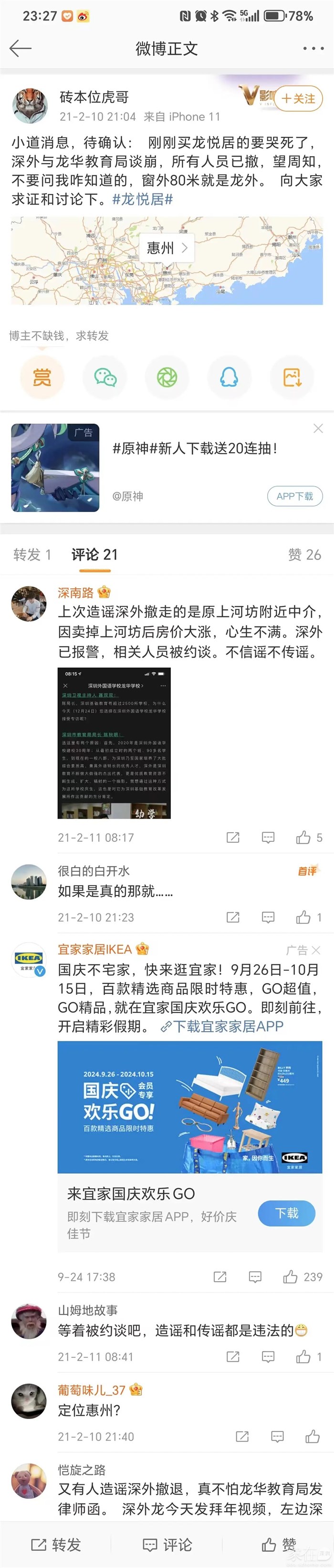Reply to 很白的白开水's comment

268,917
